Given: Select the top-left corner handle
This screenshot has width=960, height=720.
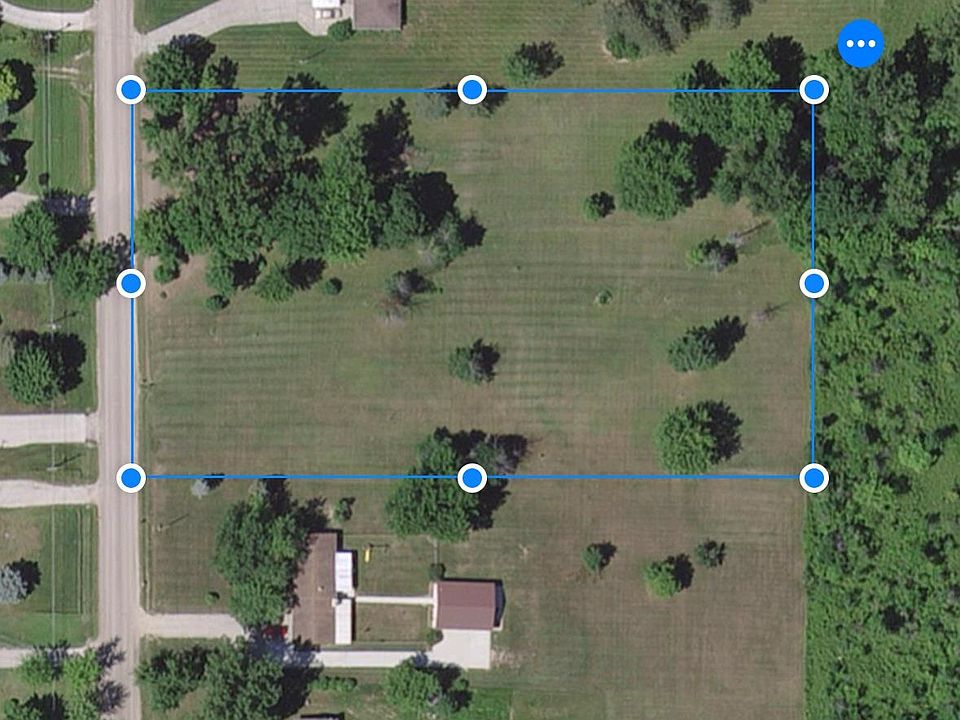Looking at the screenshot, I should (x=131, y=90).
